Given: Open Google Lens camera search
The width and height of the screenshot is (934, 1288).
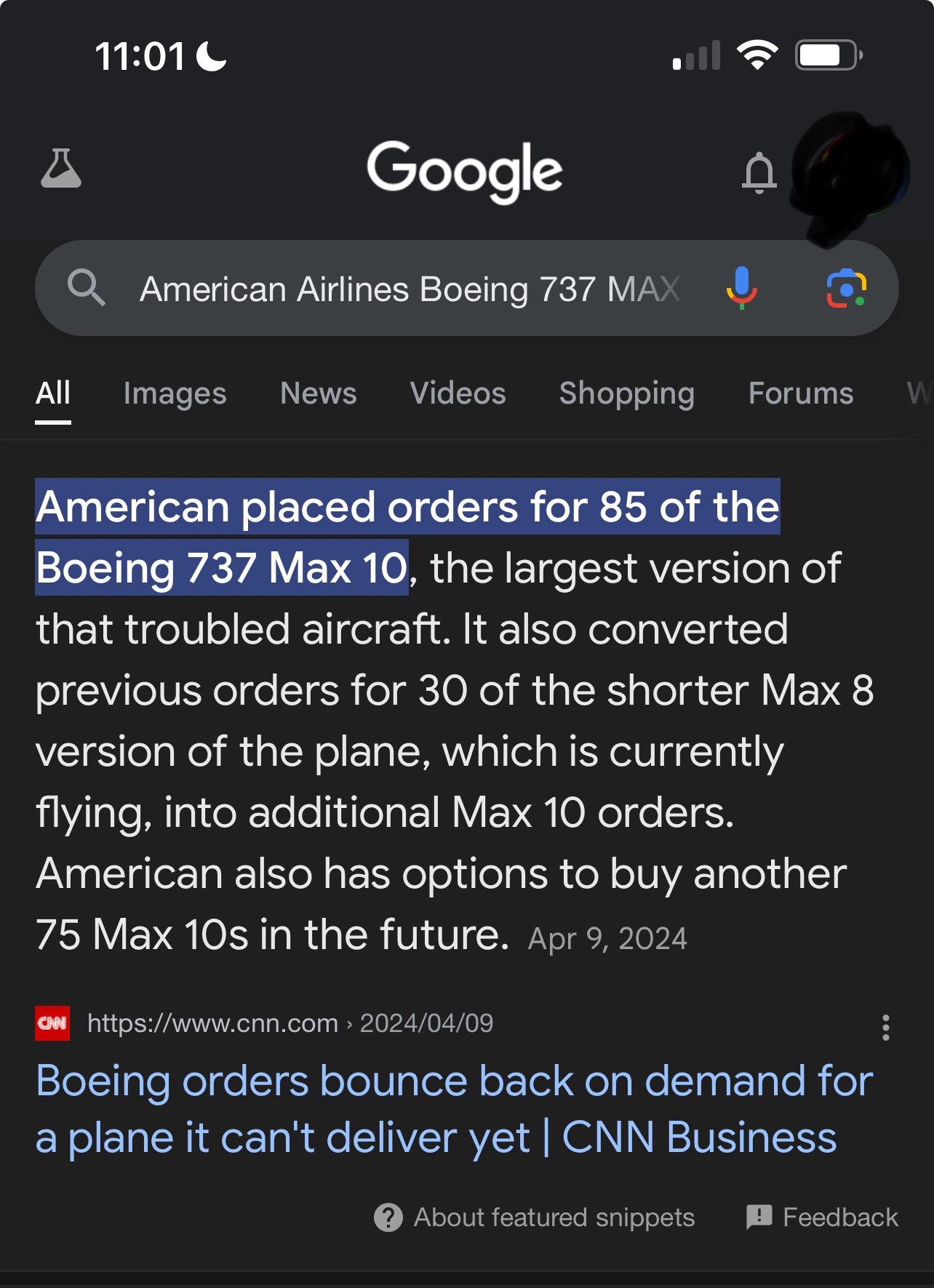Looking at the screenshot, I should click(x=846, y=289).
